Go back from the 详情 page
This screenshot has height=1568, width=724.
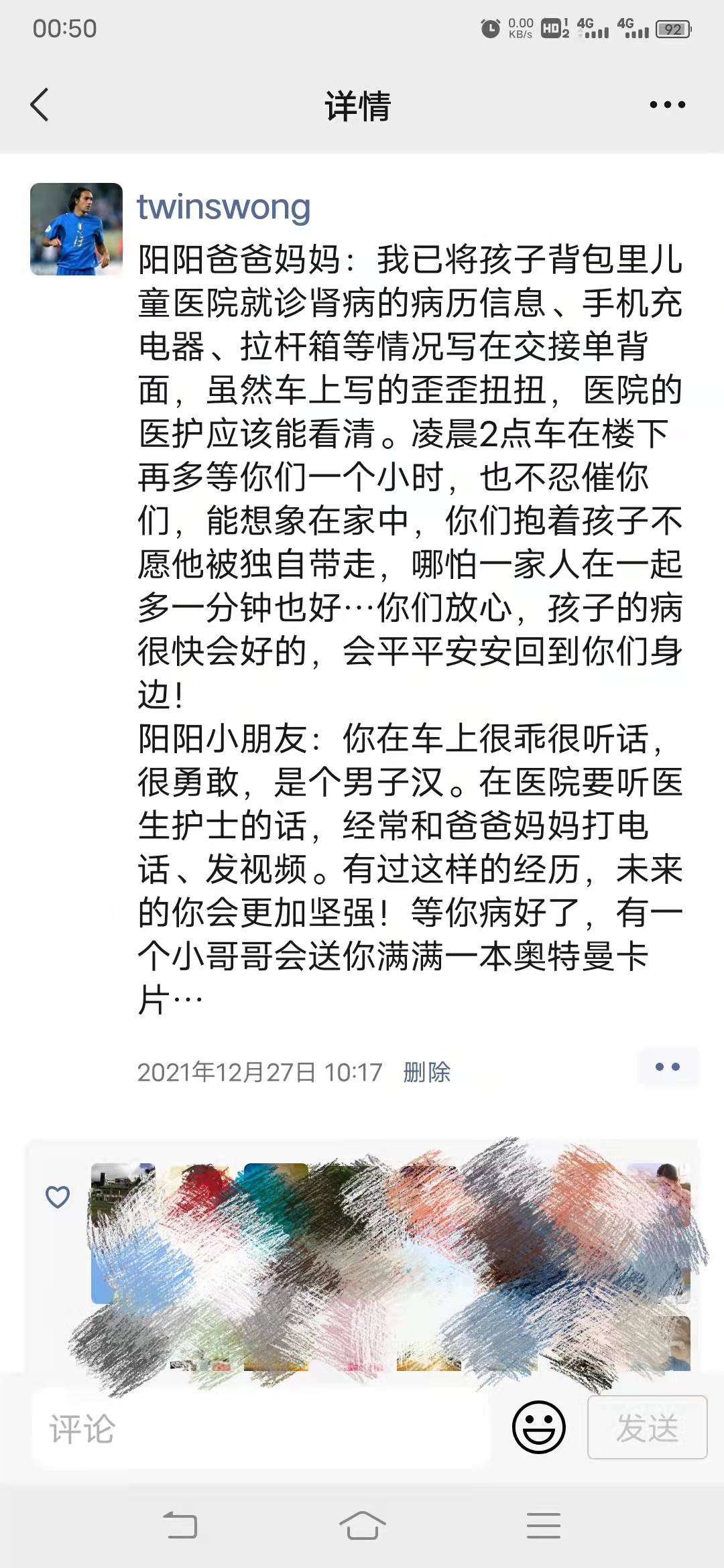(40, 105)
